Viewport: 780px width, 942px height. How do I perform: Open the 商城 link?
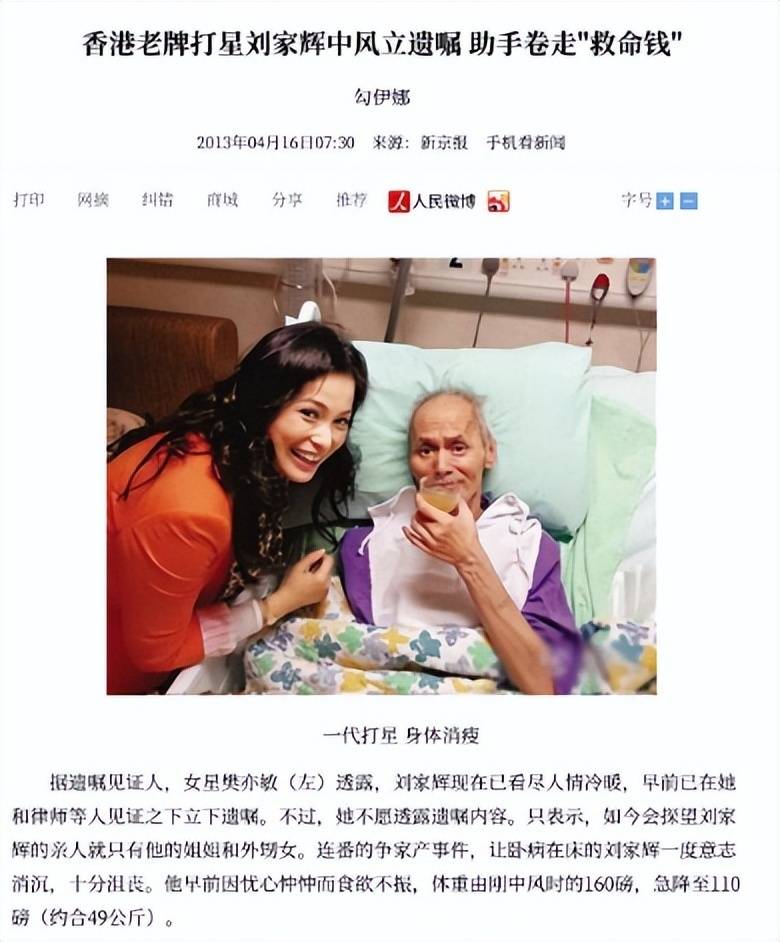[x=222, y=200]
